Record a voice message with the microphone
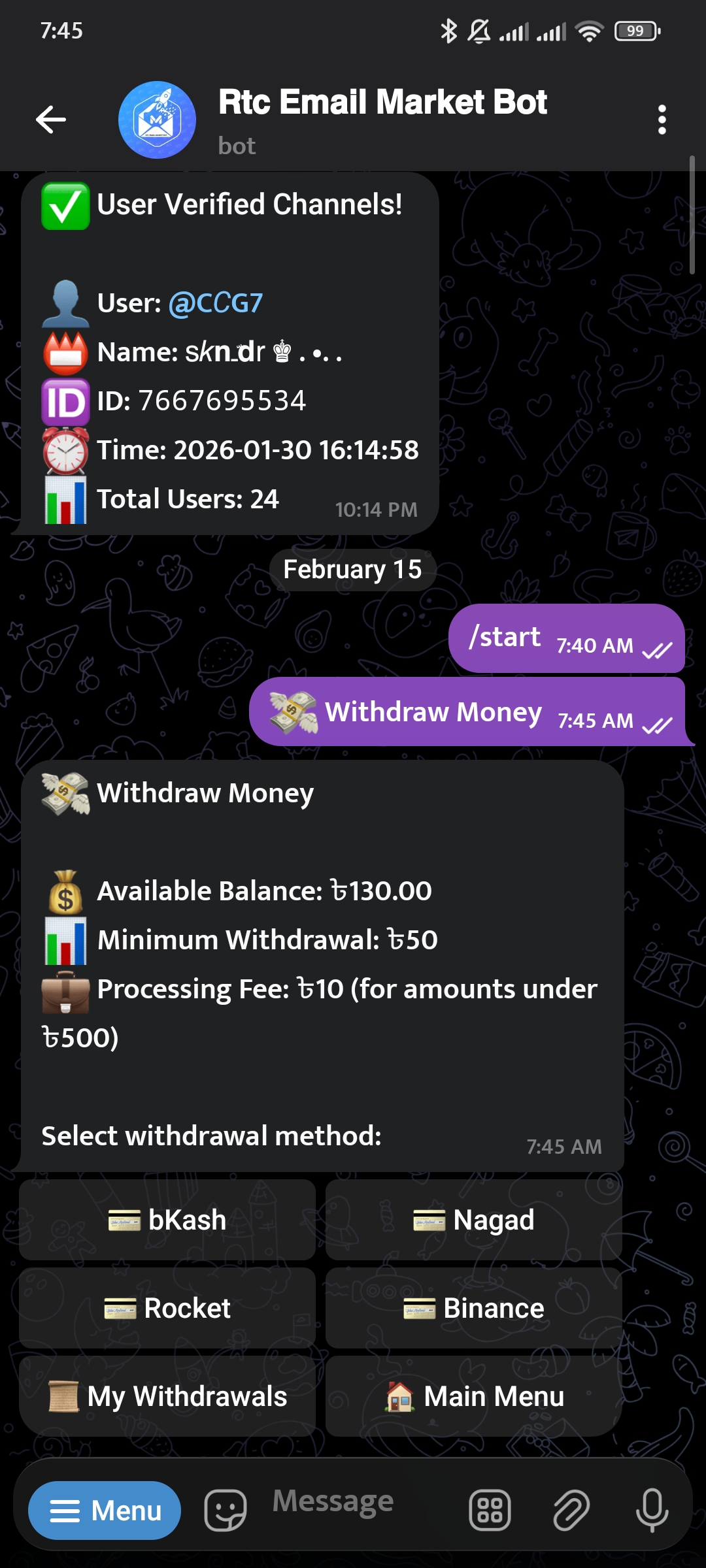This screenshot has width=706, height=1568. click(652, 1510)
